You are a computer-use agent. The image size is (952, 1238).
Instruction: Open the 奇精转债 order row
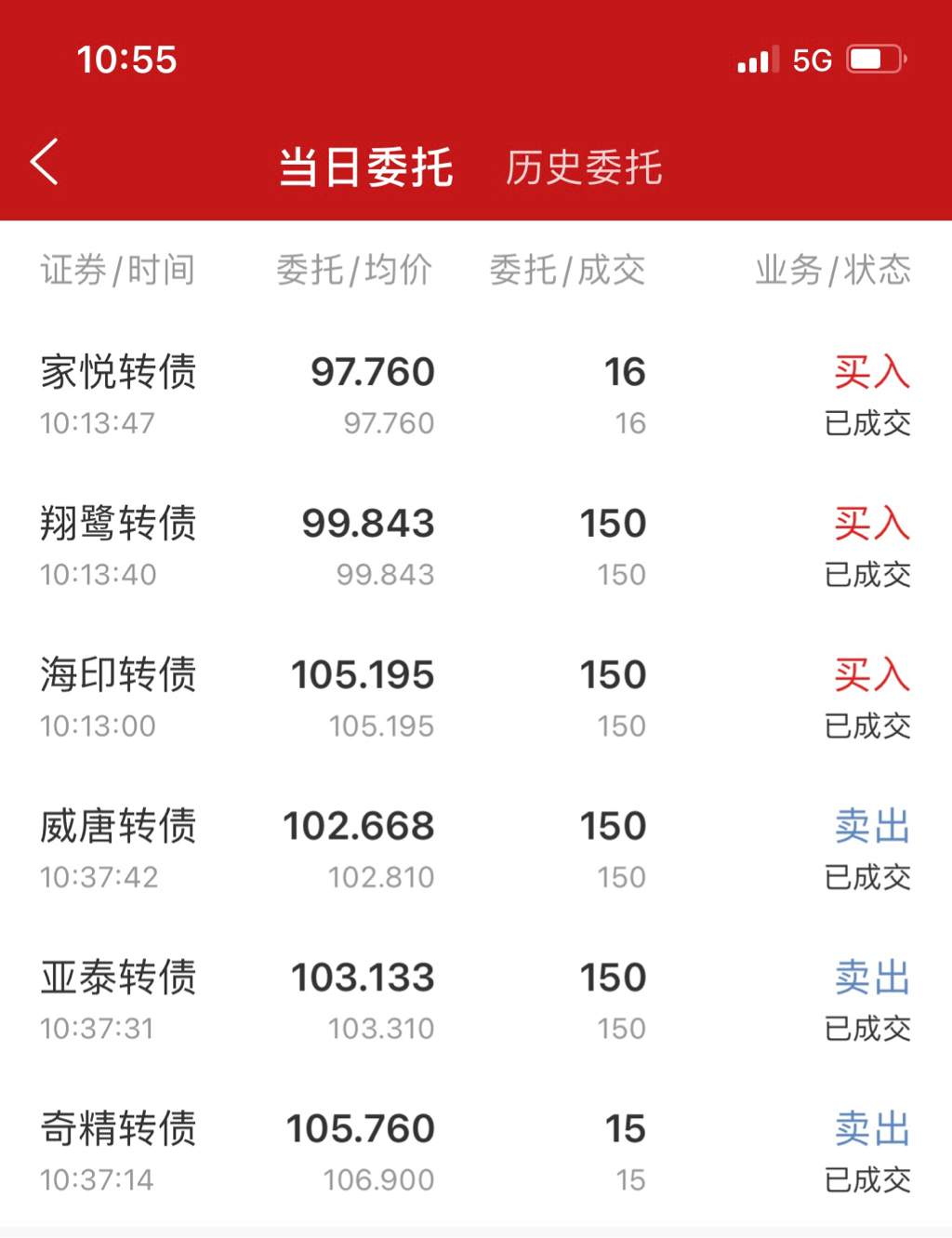[x=476, y=1153]
